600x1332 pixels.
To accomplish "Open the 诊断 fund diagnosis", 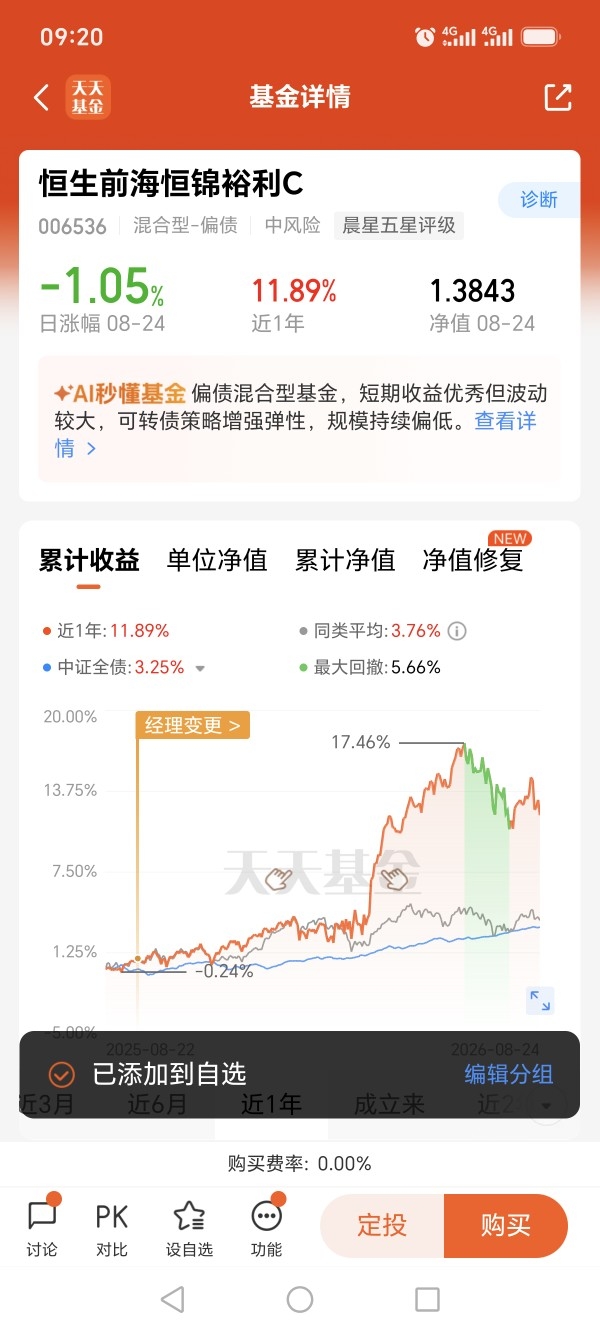I will [540, 199].
